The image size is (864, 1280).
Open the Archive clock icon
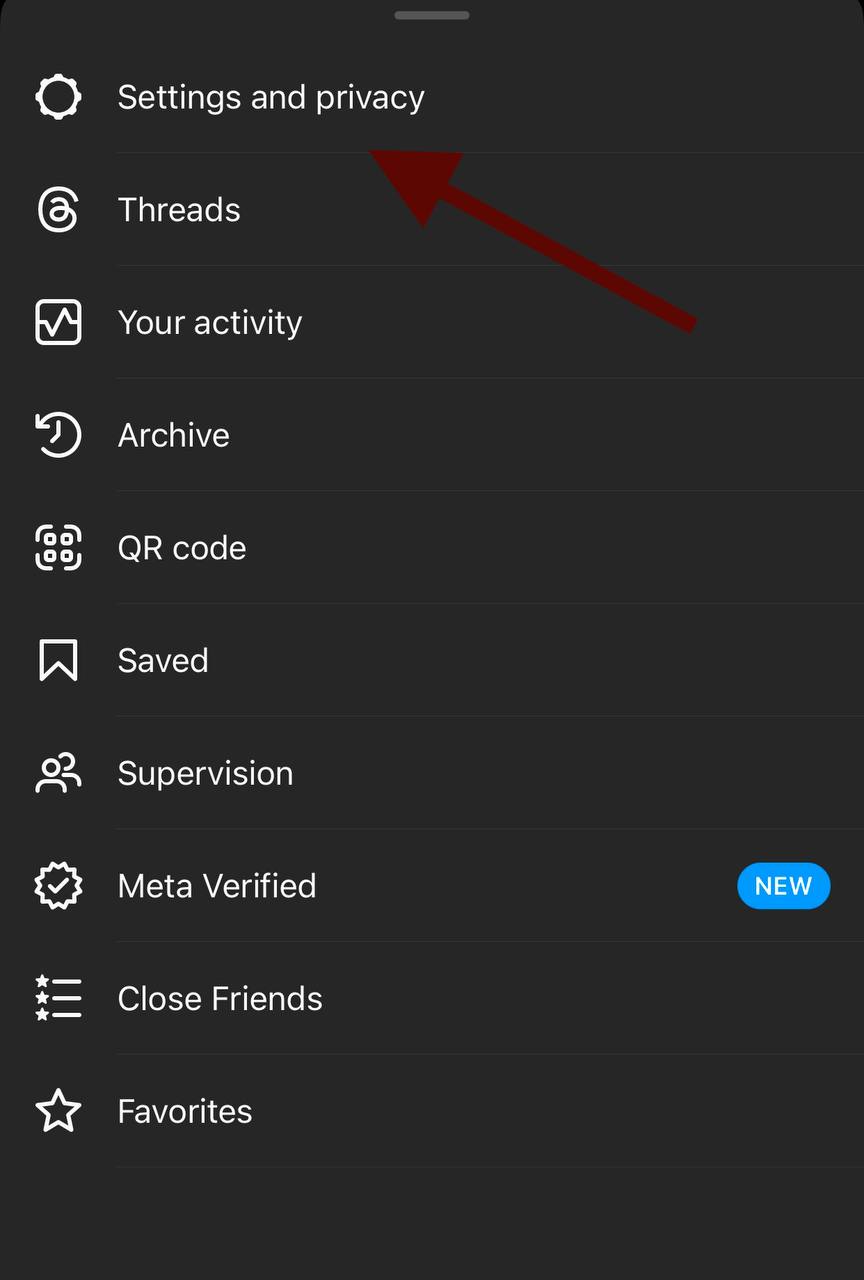(x=58, y=435)
